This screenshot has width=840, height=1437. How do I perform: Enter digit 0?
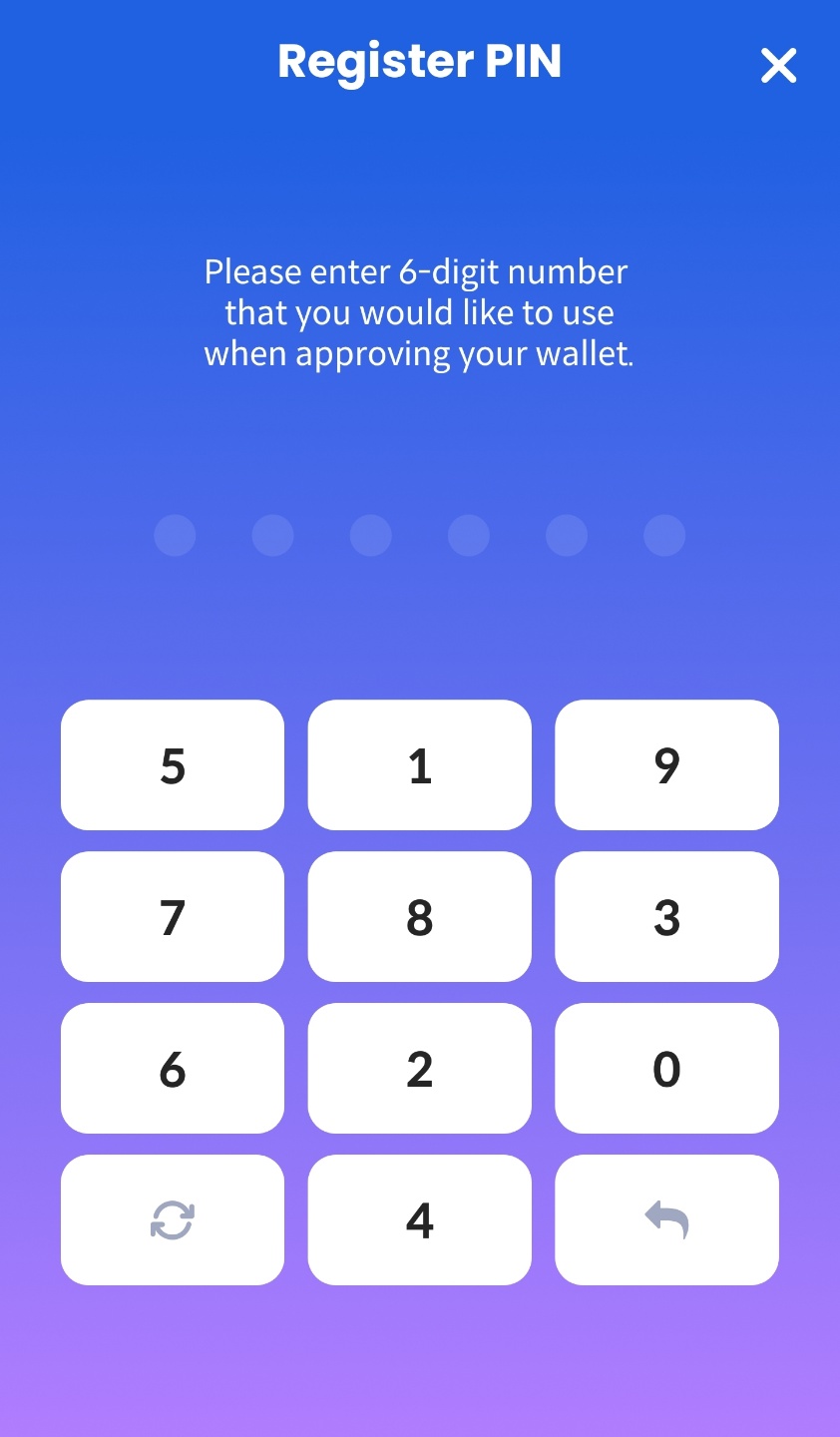(x=666, y=1069)
